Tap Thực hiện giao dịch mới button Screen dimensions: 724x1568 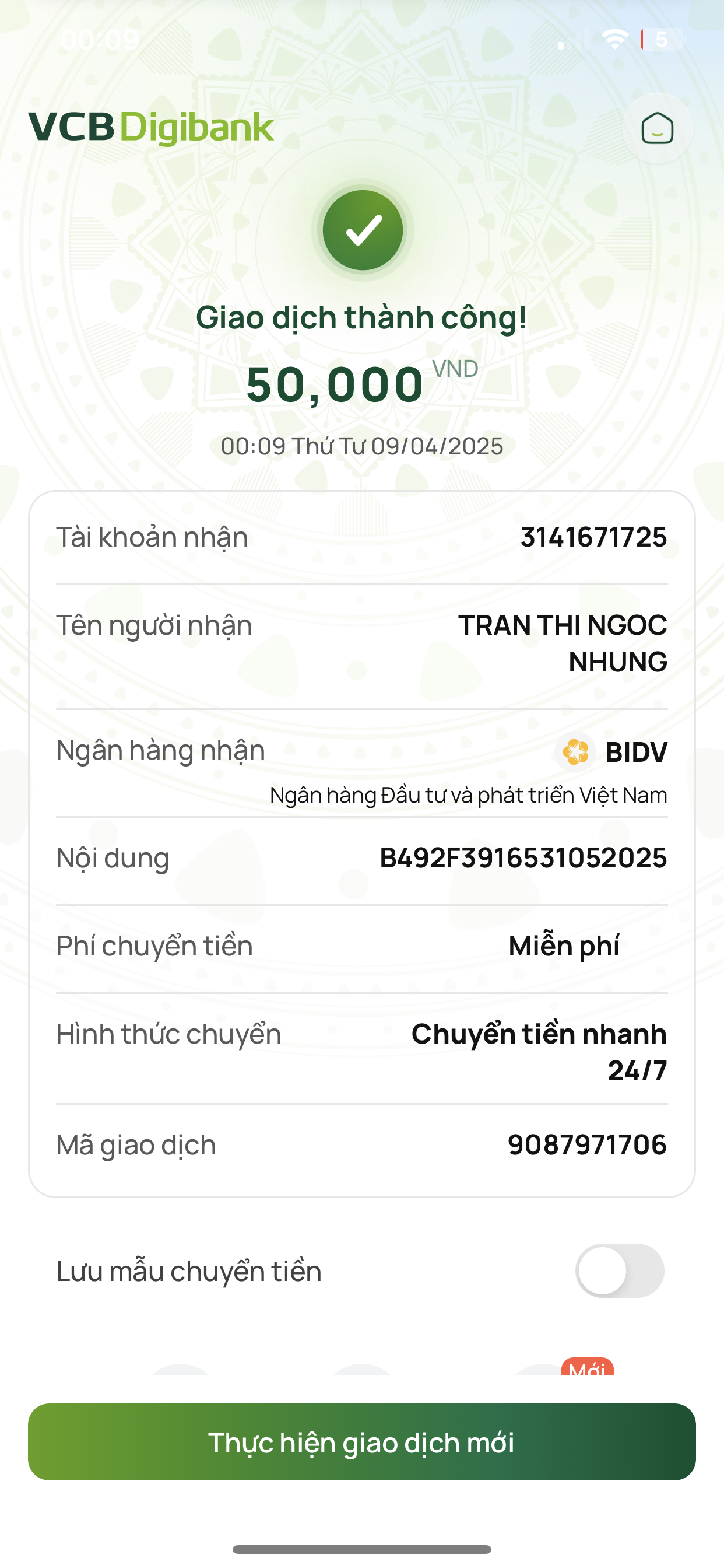pos(361,1442)
